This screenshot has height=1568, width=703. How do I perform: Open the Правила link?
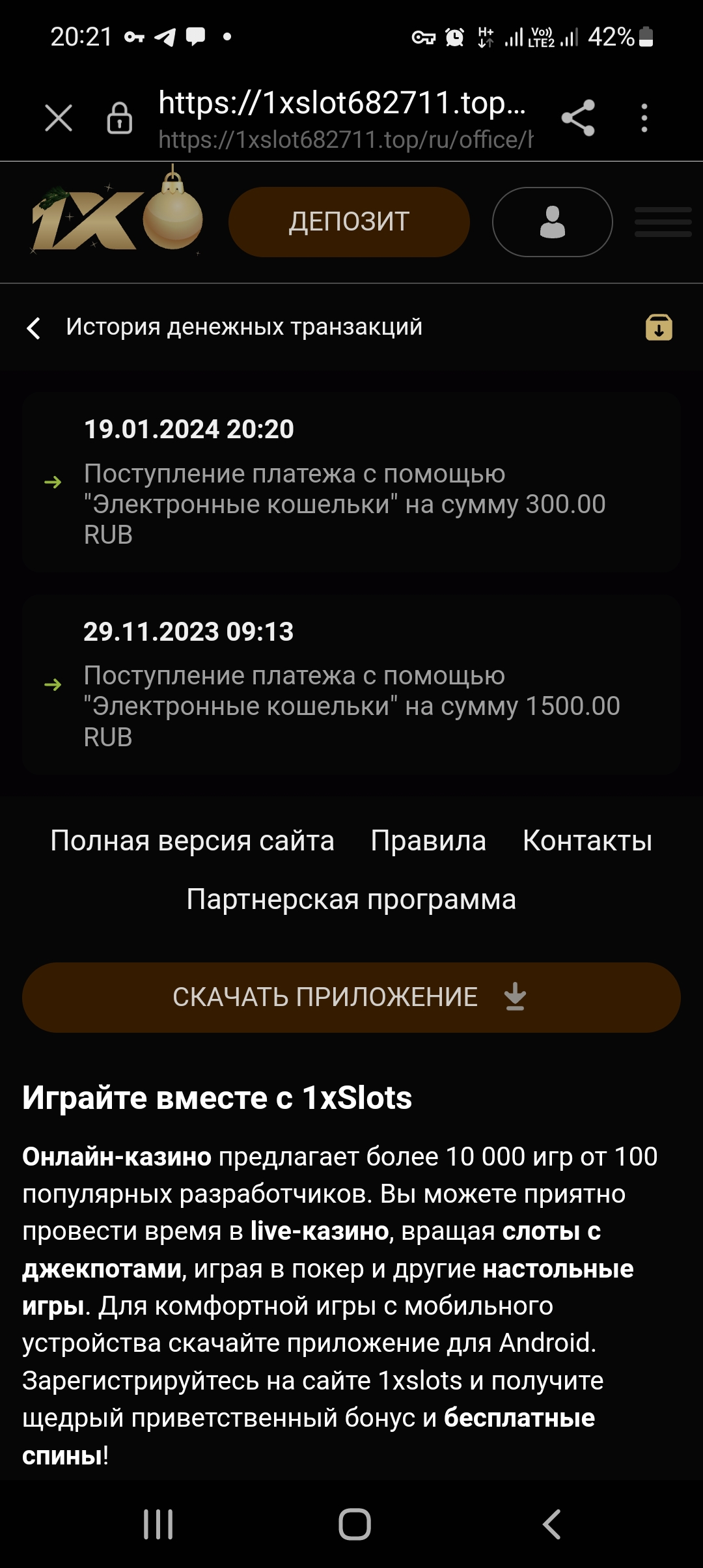pyautogui.click(x=428, y=841)
